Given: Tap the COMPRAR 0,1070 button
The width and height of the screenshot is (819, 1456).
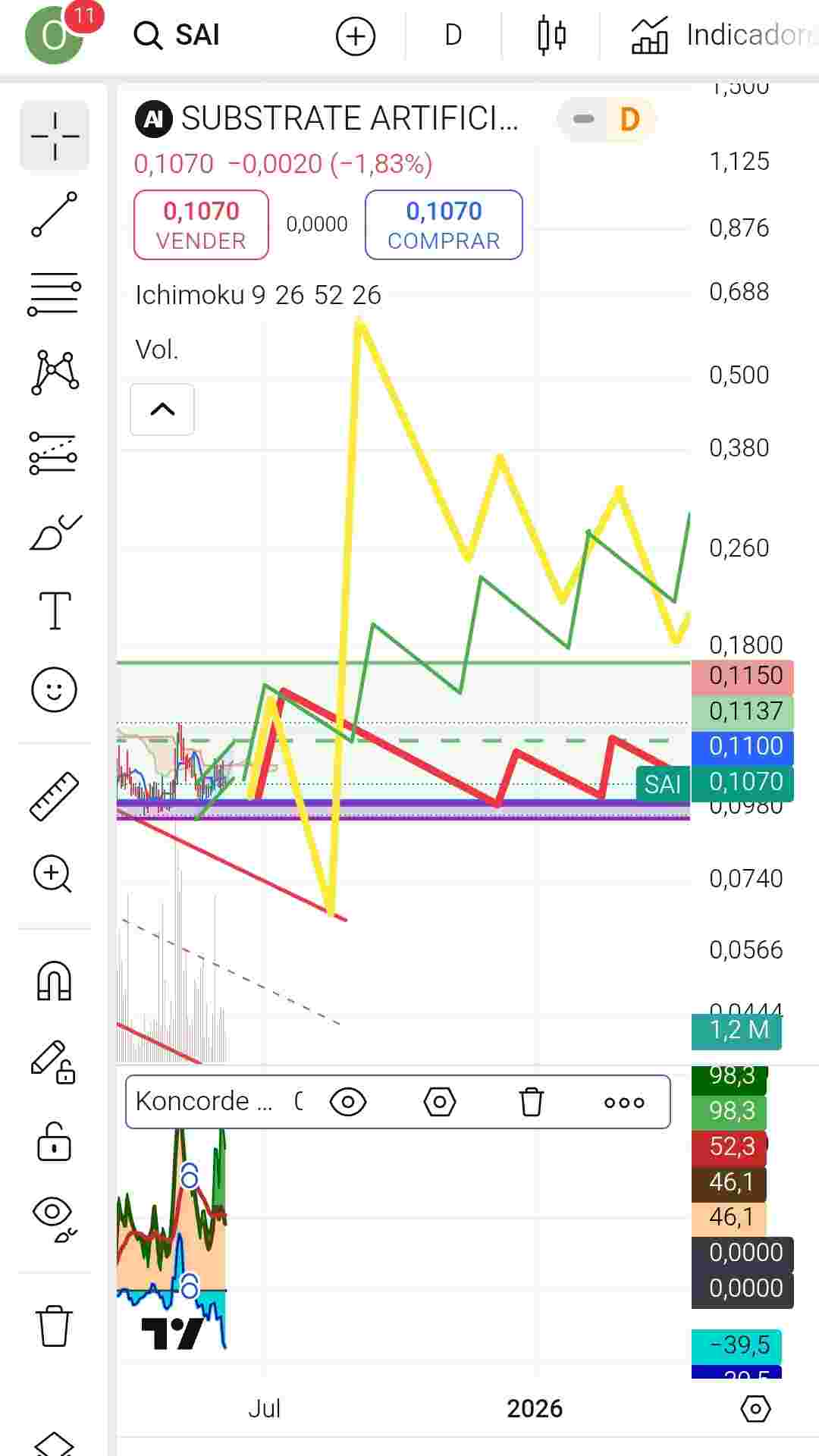Looking at the screenshot, I should (444, 225).
